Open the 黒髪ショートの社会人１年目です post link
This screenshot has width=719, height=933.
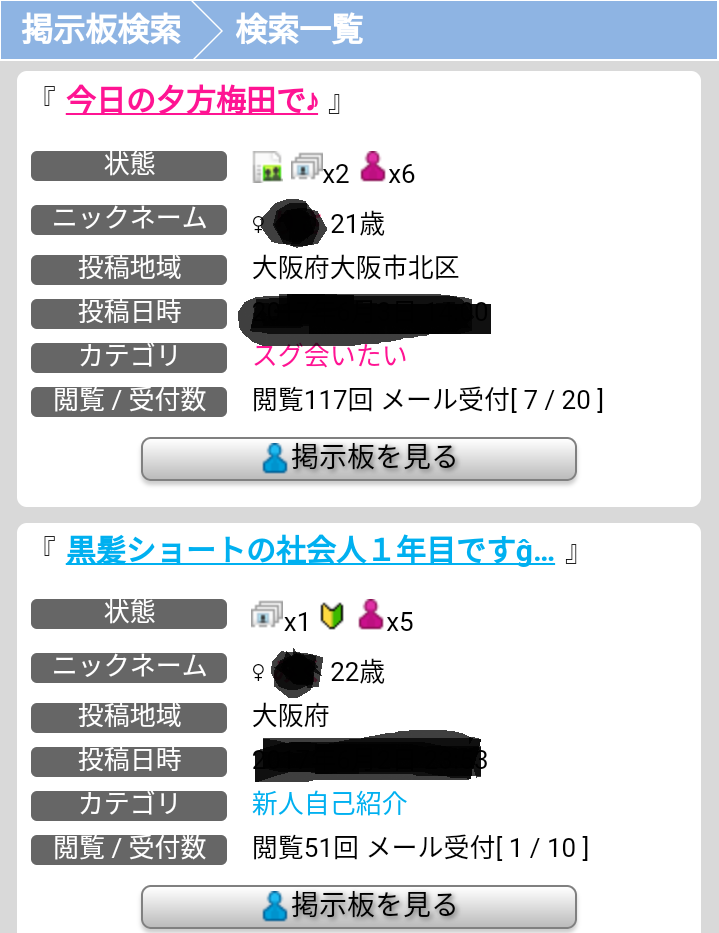[309, 550]
